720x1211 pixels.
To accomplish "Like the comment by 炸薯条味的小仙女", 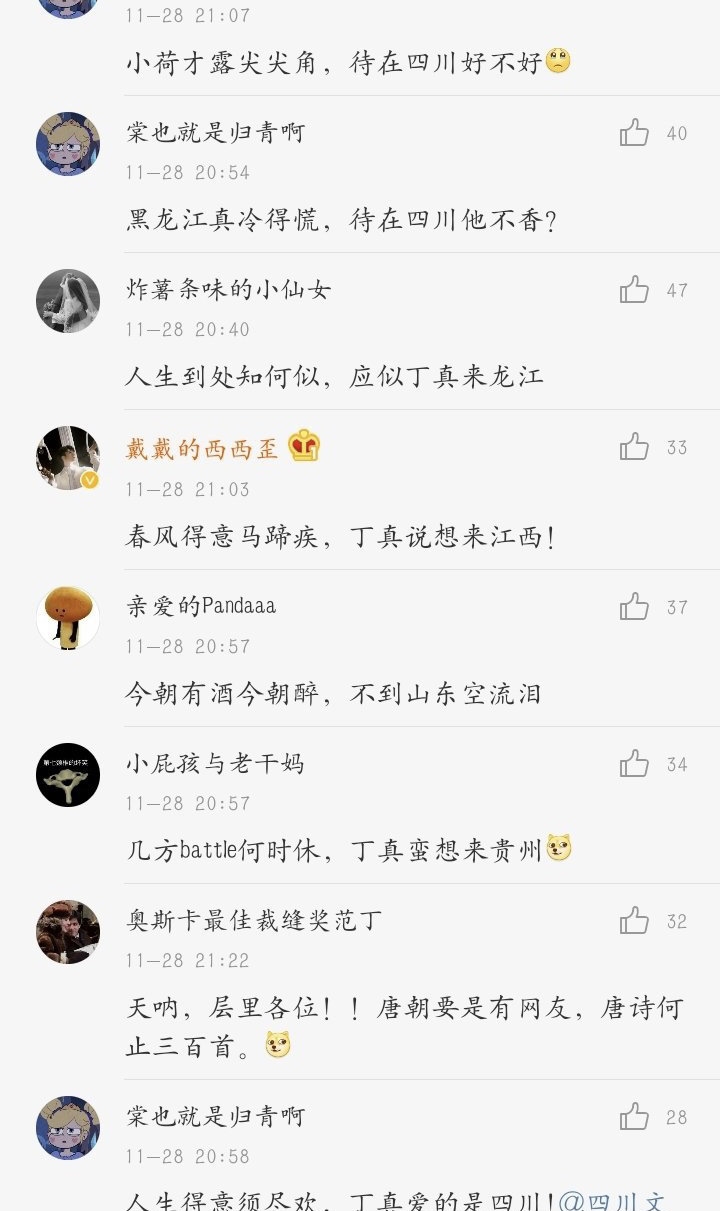I will 634,290.
